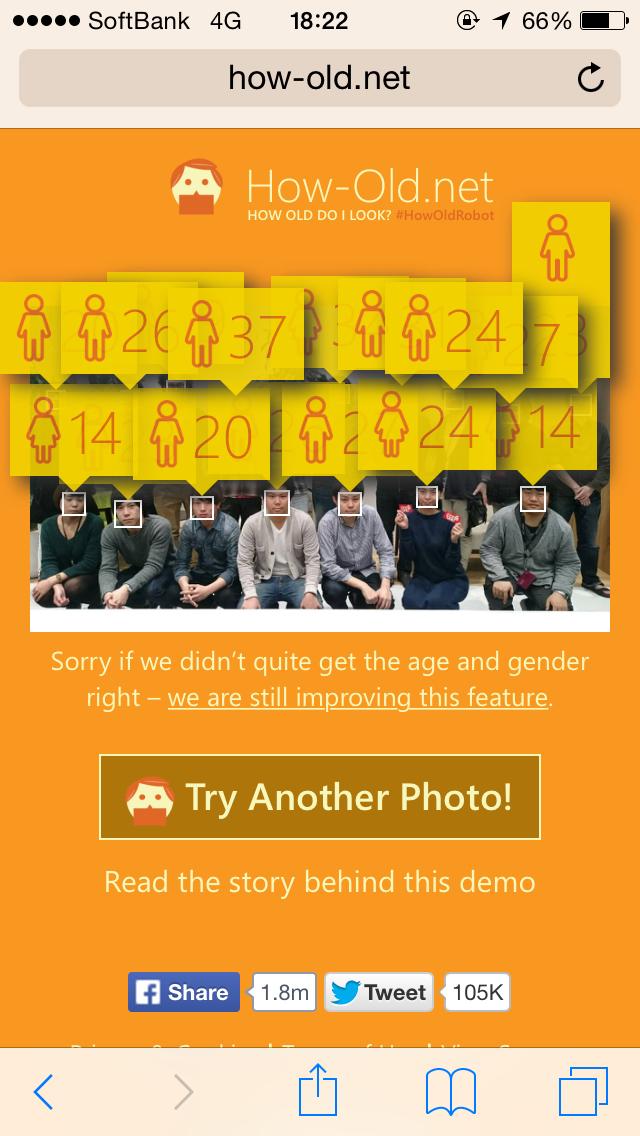Share the result on Facebook
The height and width of the screenshot is (1136, 640).
click(184, 992)
